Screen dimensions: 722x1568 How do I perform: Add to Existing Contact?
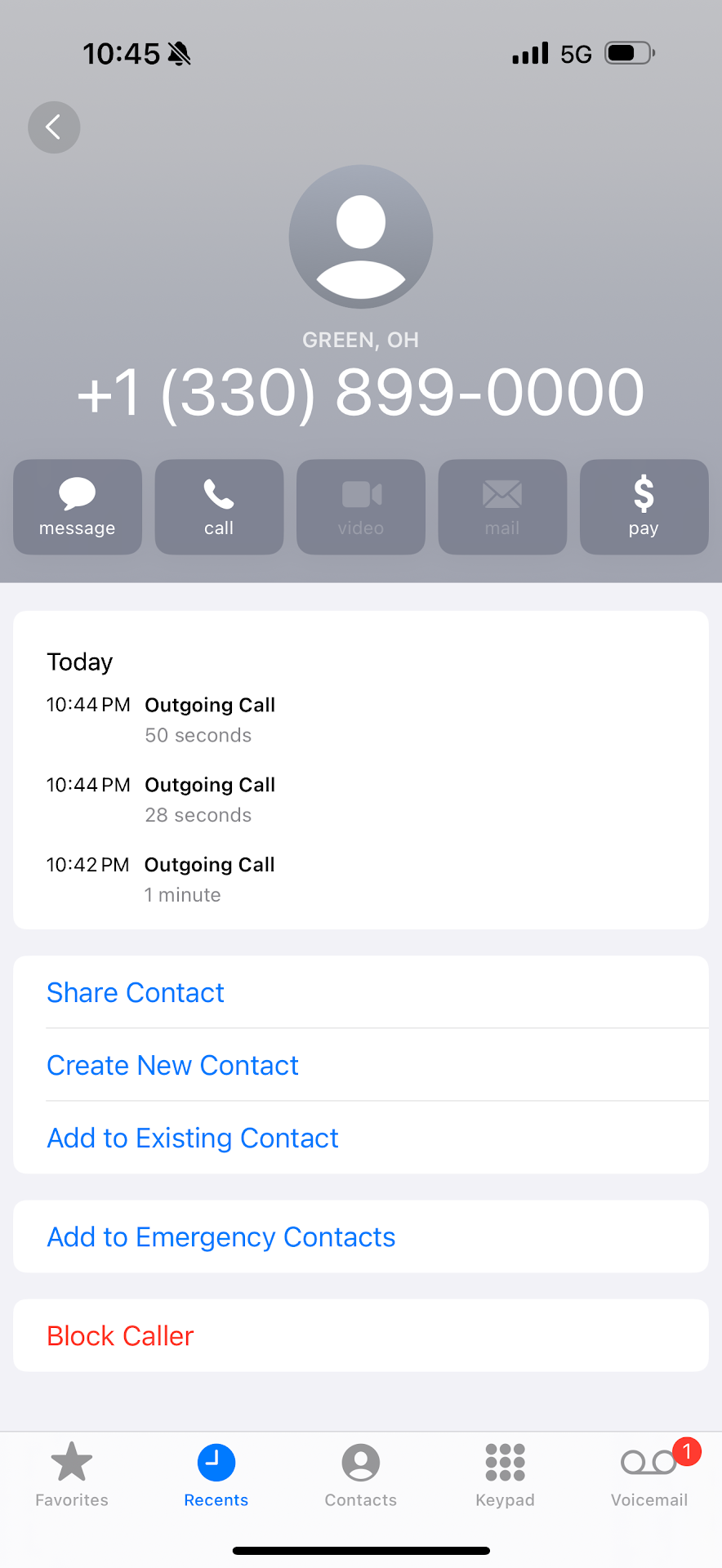193,1138
